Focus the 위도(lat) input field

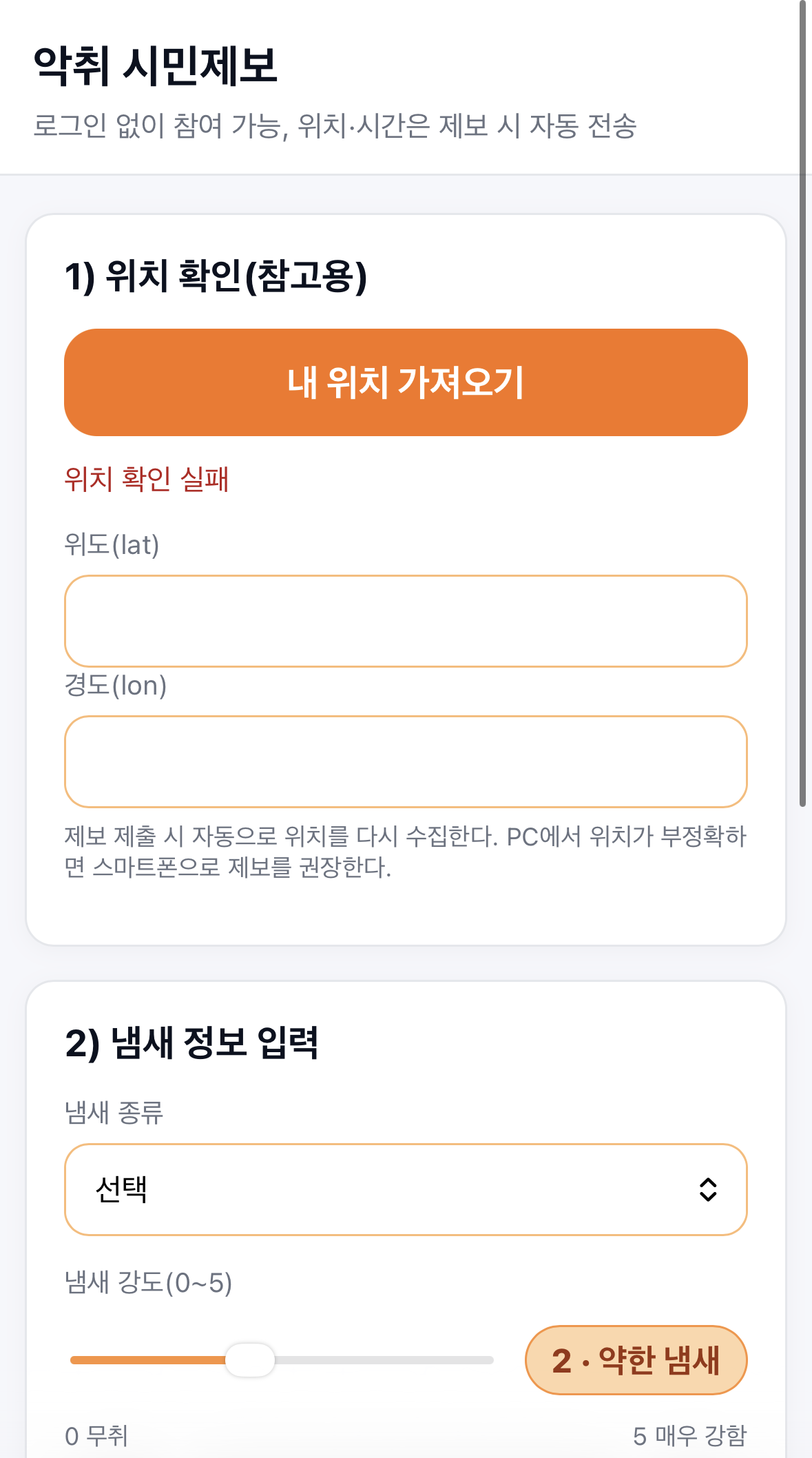(x=406, y=621)
